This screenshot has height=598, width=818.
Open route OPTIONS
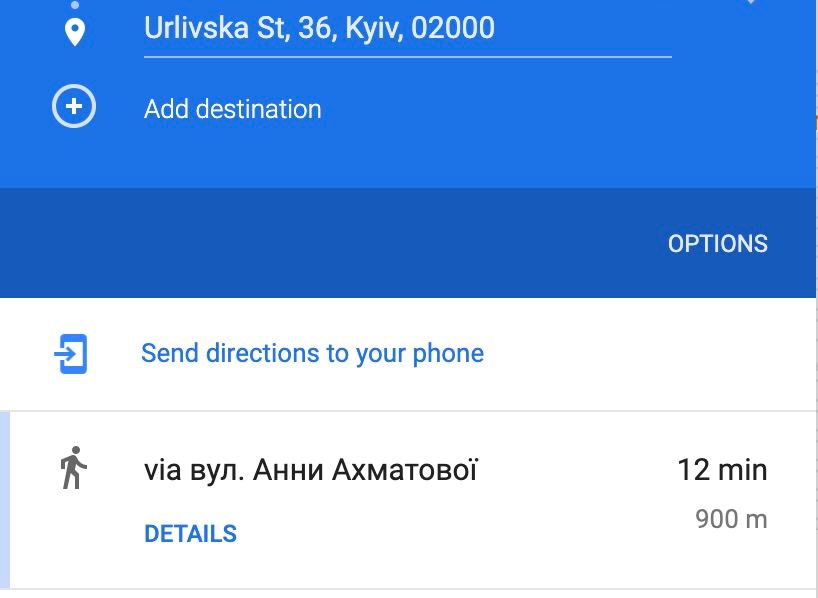[x=717, y=244]
